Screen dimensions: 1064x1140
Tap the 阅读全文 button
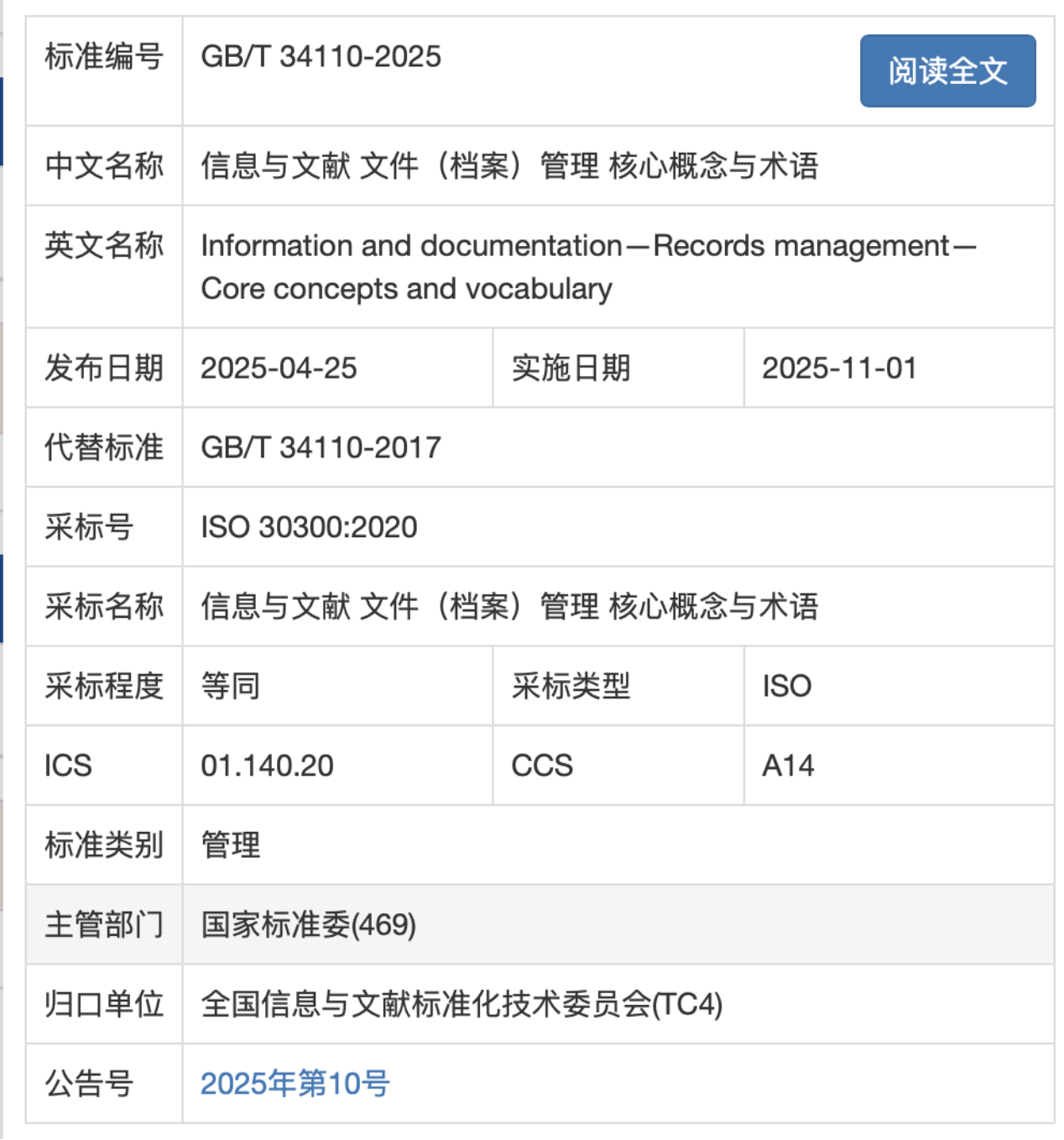(947, 71)
